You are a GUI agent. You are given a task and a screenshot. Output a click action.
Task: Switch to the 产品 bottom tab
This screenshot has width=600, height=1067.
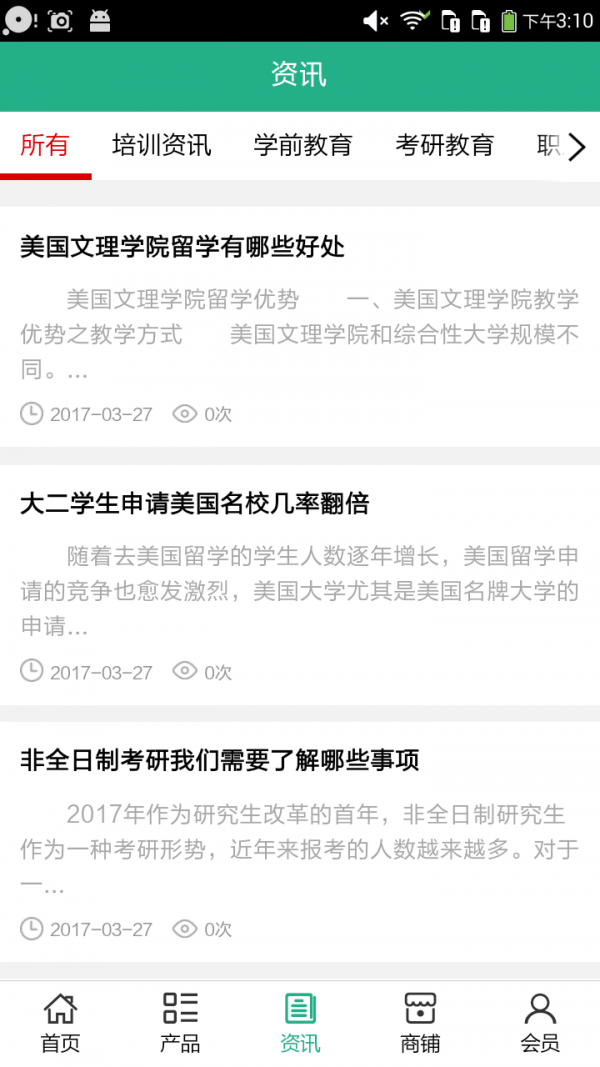[x=180, y=1023]
